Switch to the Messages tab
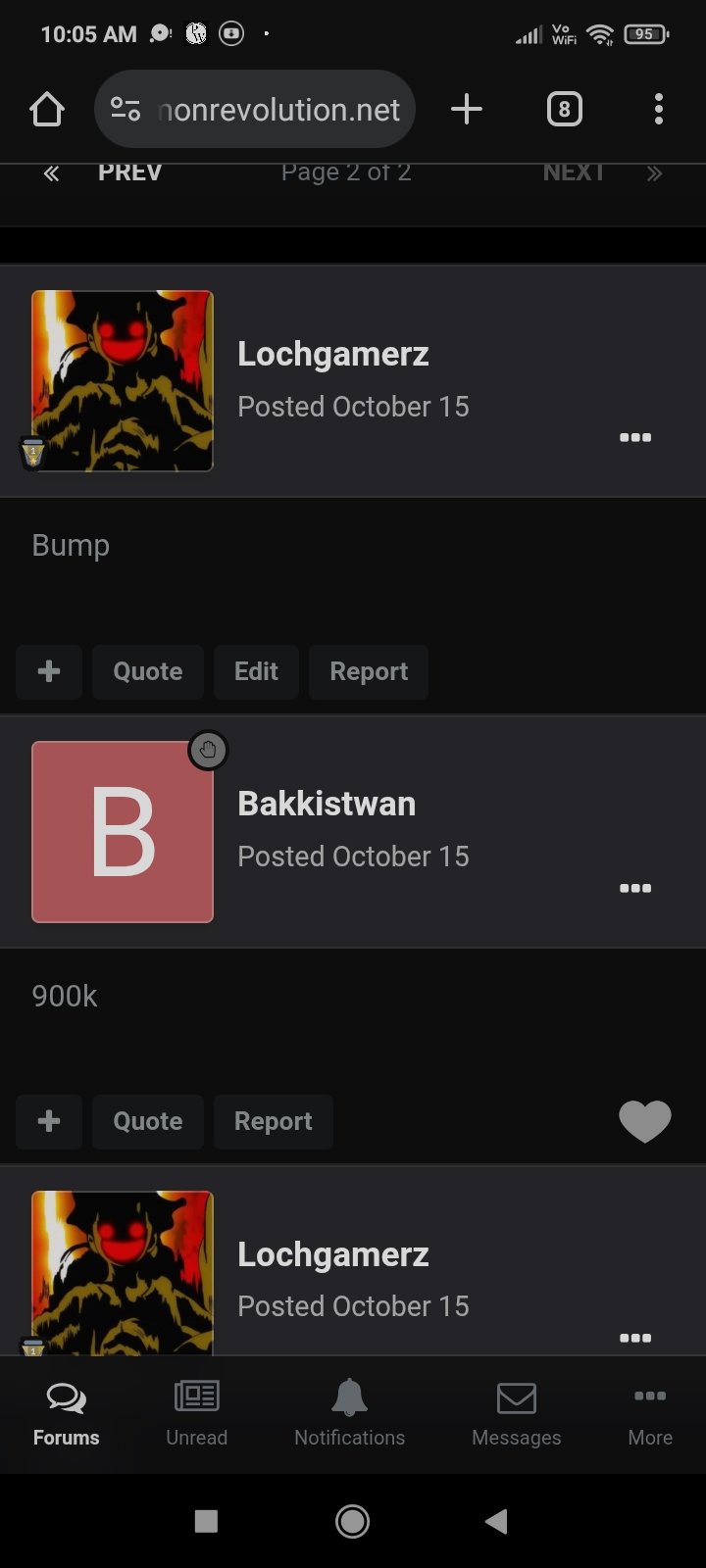Viewport: 706px width, 1568px height. (x=517, y=1412)
